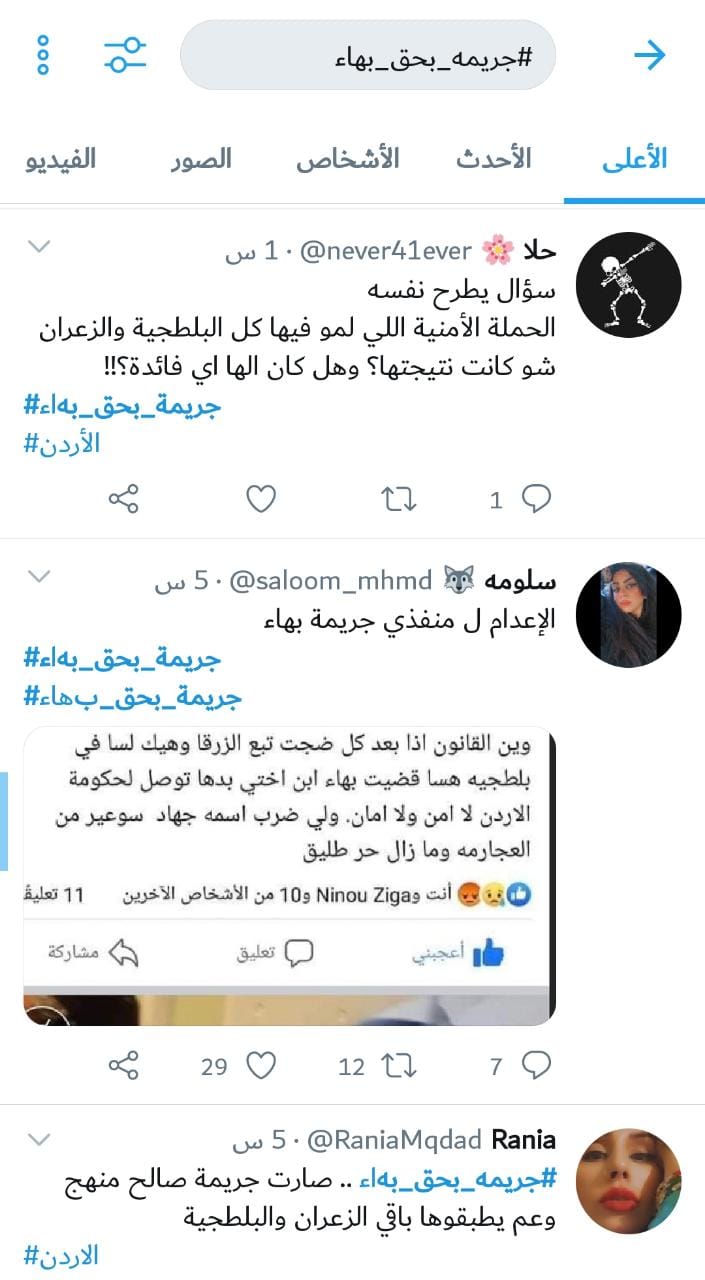
Task: Reply to سلومه's tweet with 7 comments
Action: (x=536, y=1067)
